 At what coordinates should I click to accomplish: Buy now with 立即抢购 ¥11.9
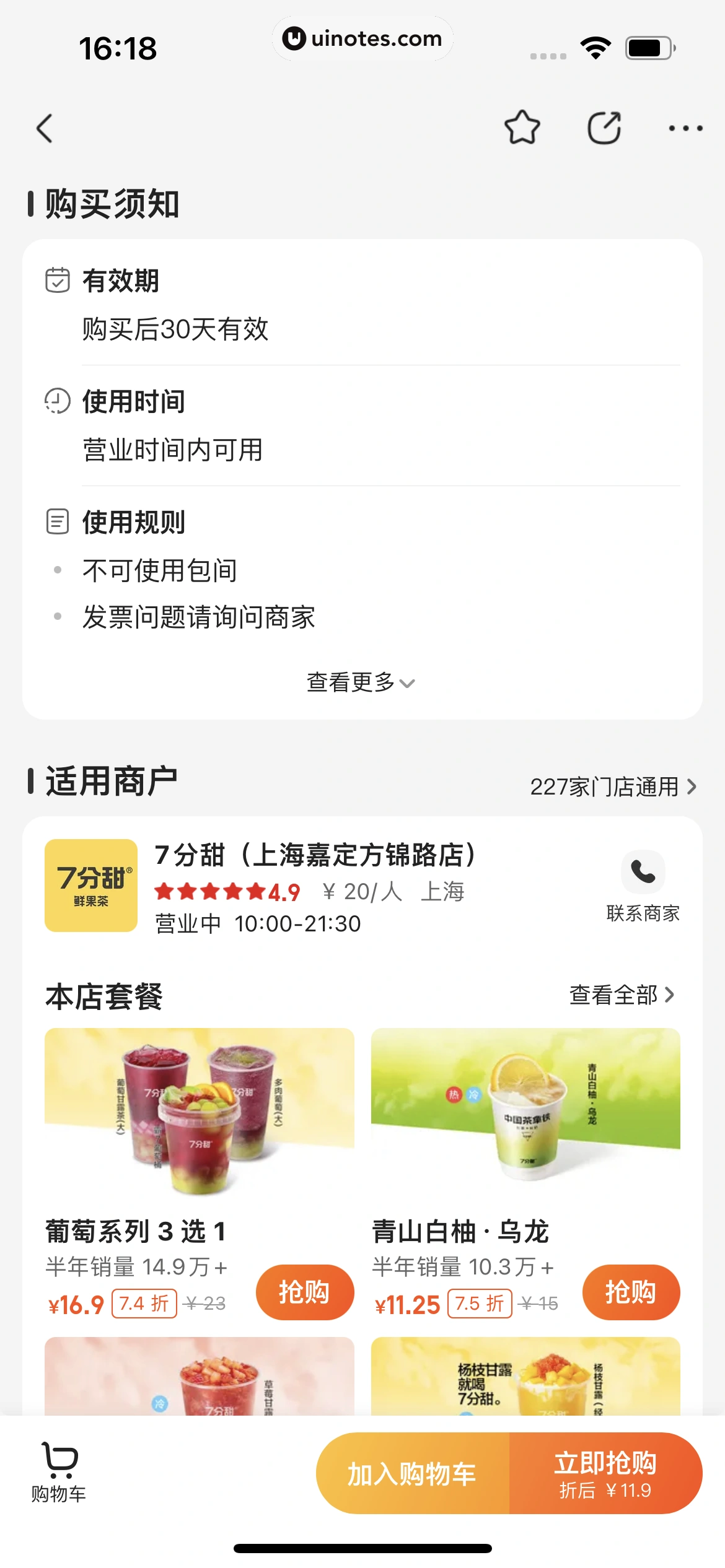click(605, 1473)
